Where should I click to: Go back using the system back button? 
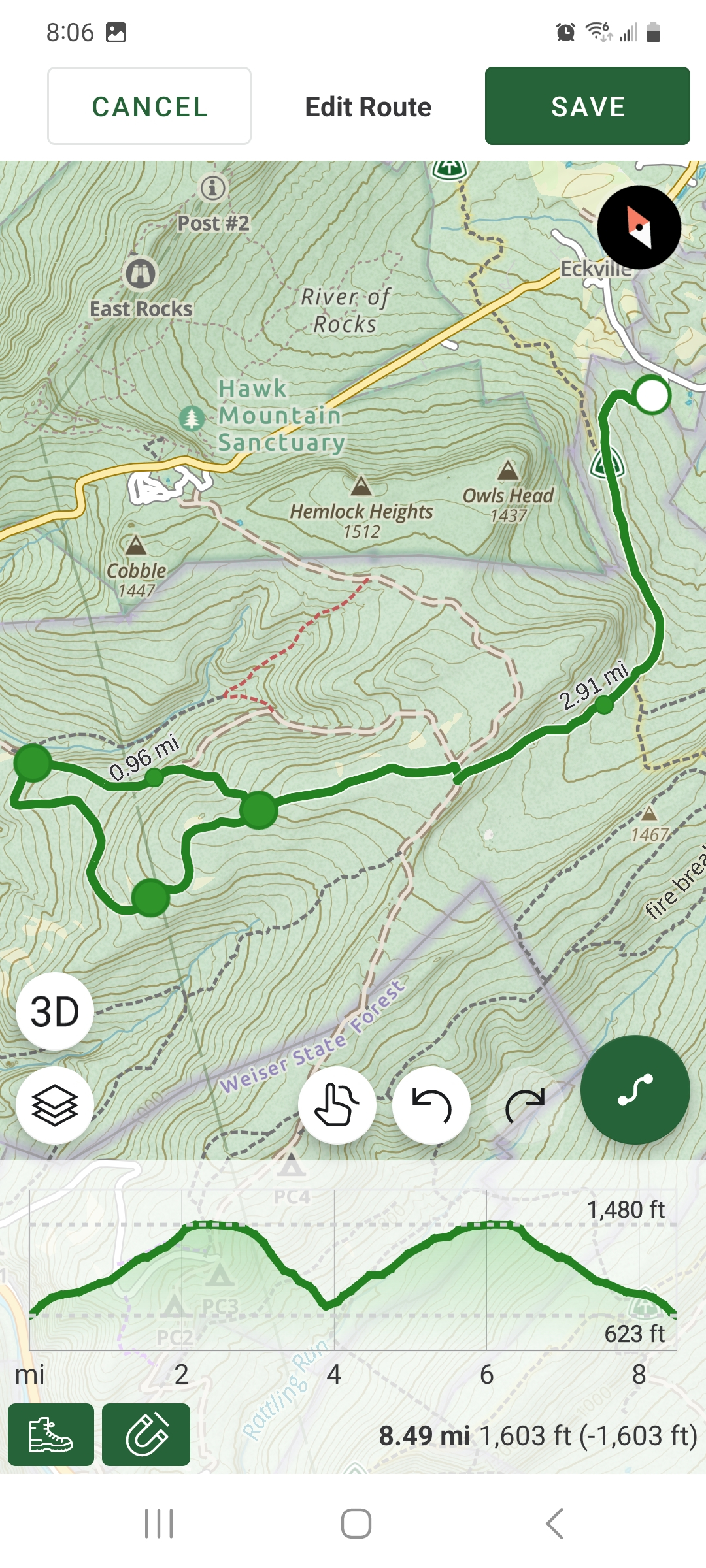554,1524
